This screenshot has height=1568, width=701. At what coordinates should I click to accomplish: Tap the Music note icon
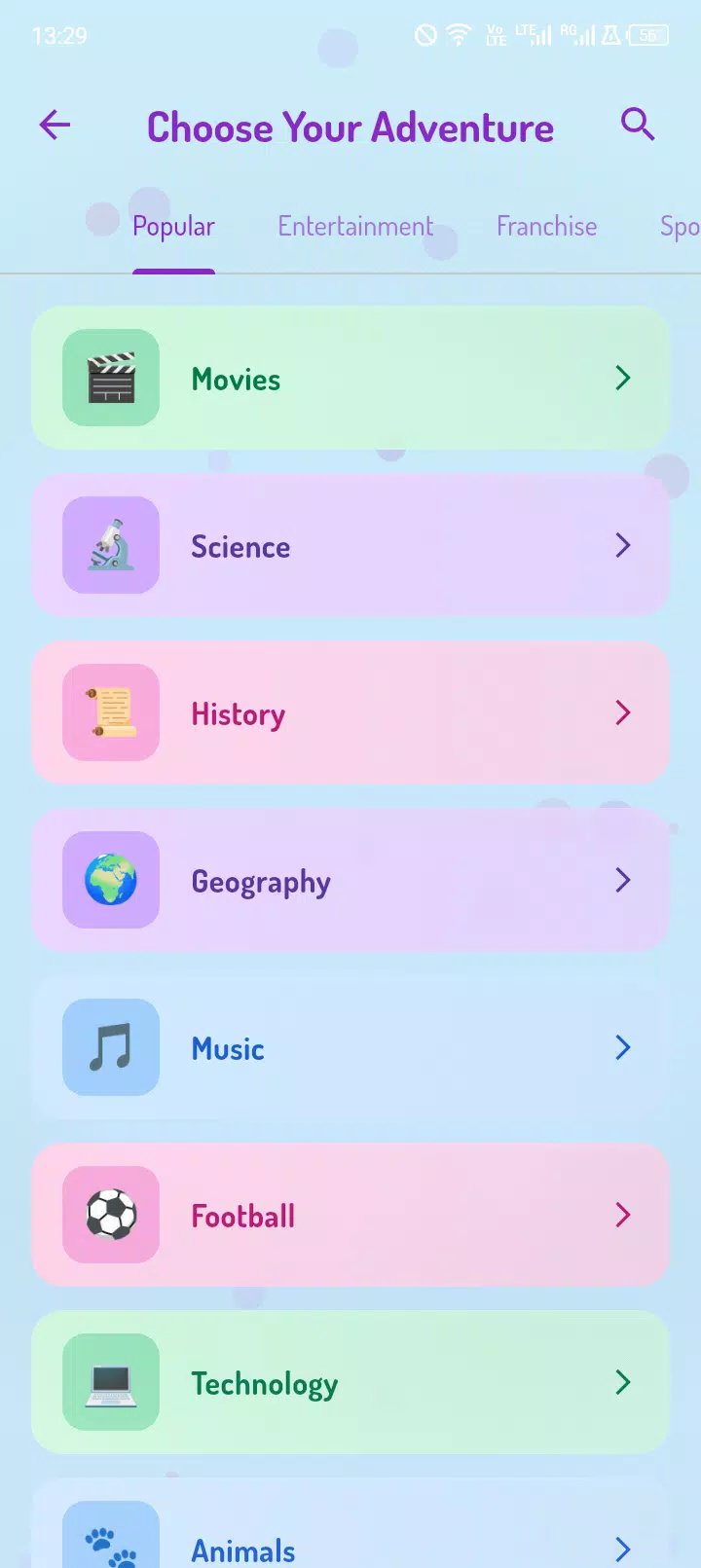pyautogui.click(x=110, y=1047)
